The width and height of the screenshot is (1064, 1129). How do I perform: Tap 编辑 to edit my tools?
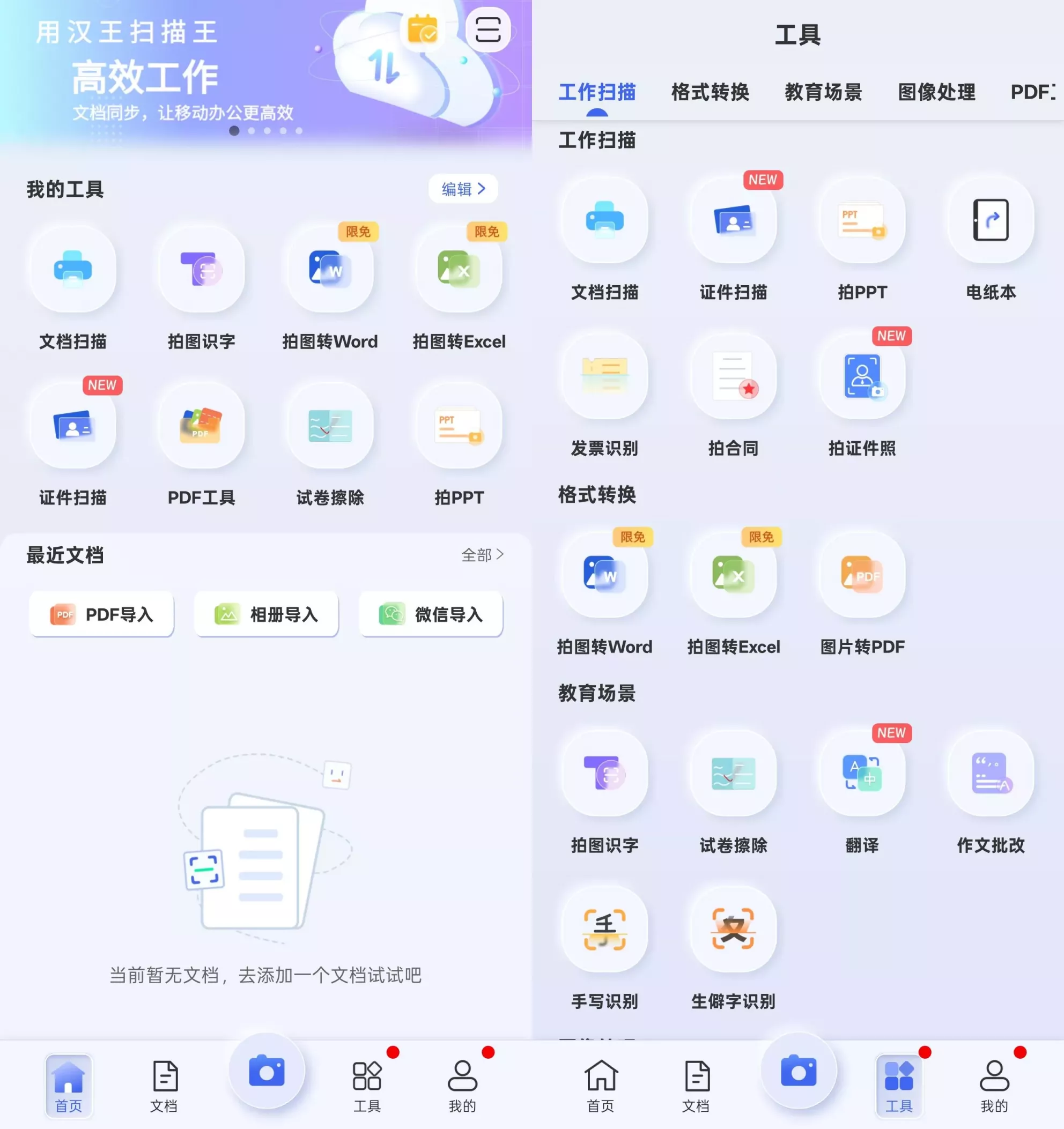click(x=463, y=189)
